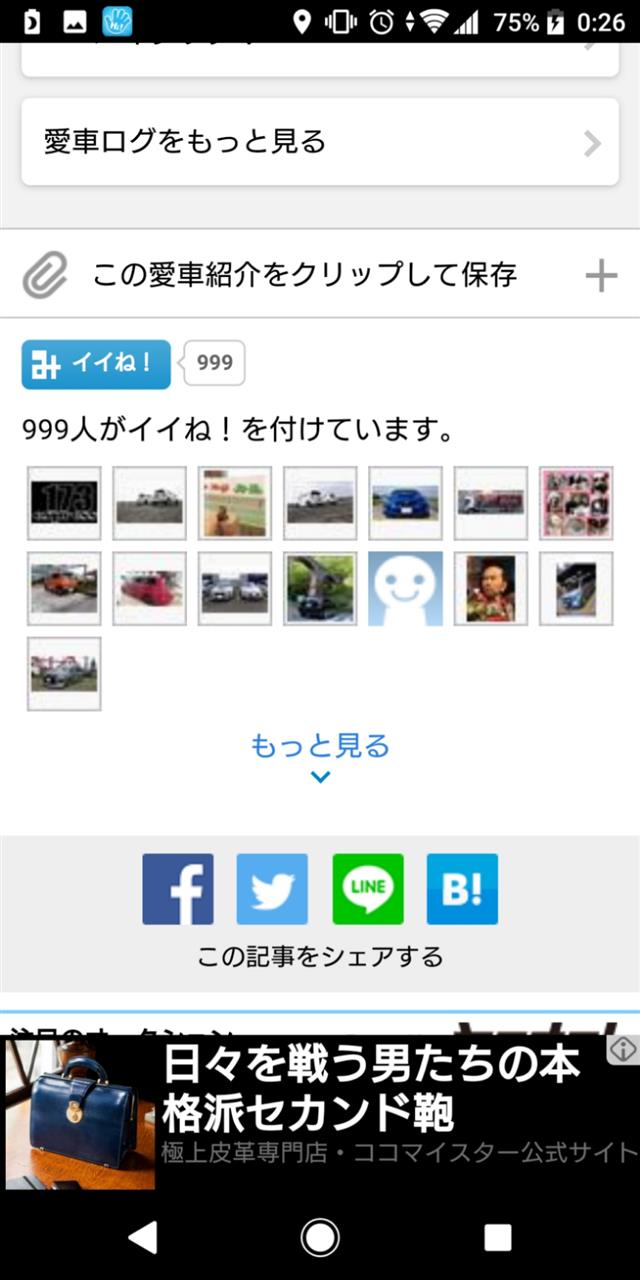Viewport: 640px width, 1280px height.
Task: Share this article on Facebook
Action: (x=178, y=888)
